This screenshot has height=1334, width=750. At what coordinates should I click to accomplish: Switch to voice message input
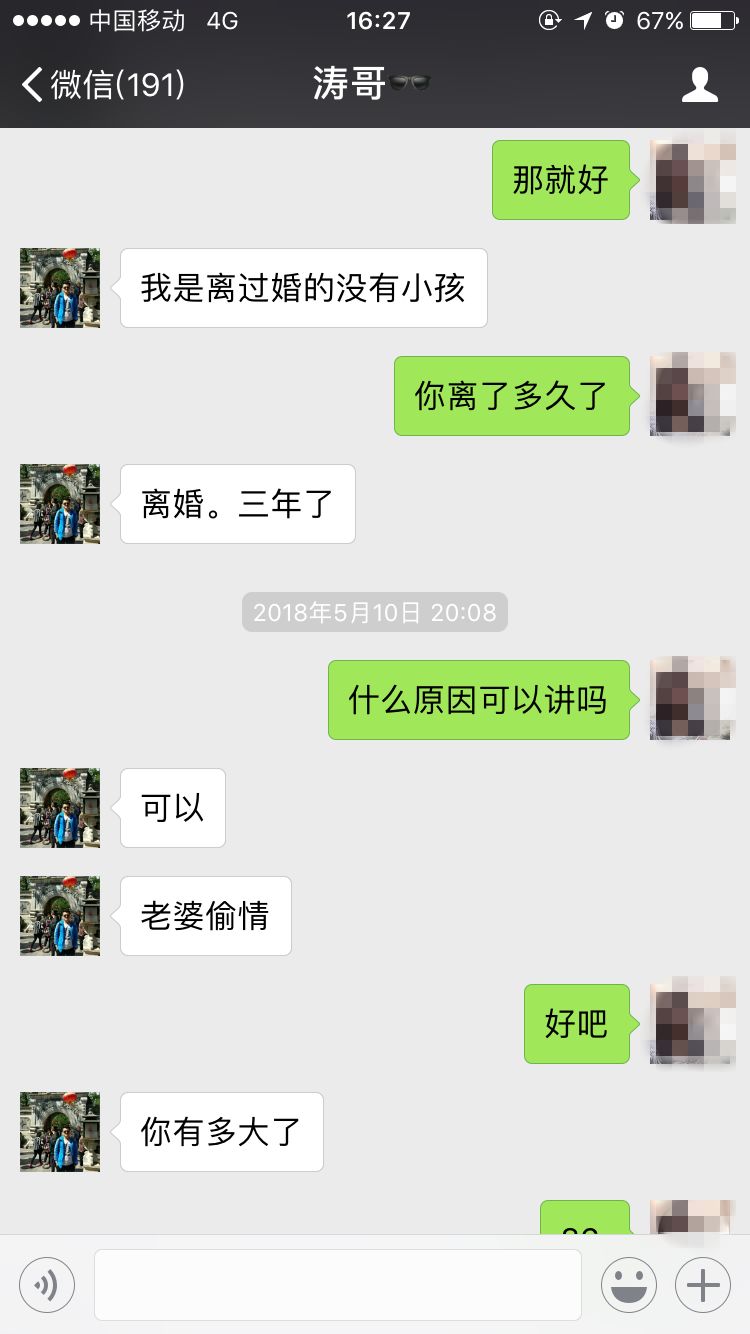click(47, 1284)
